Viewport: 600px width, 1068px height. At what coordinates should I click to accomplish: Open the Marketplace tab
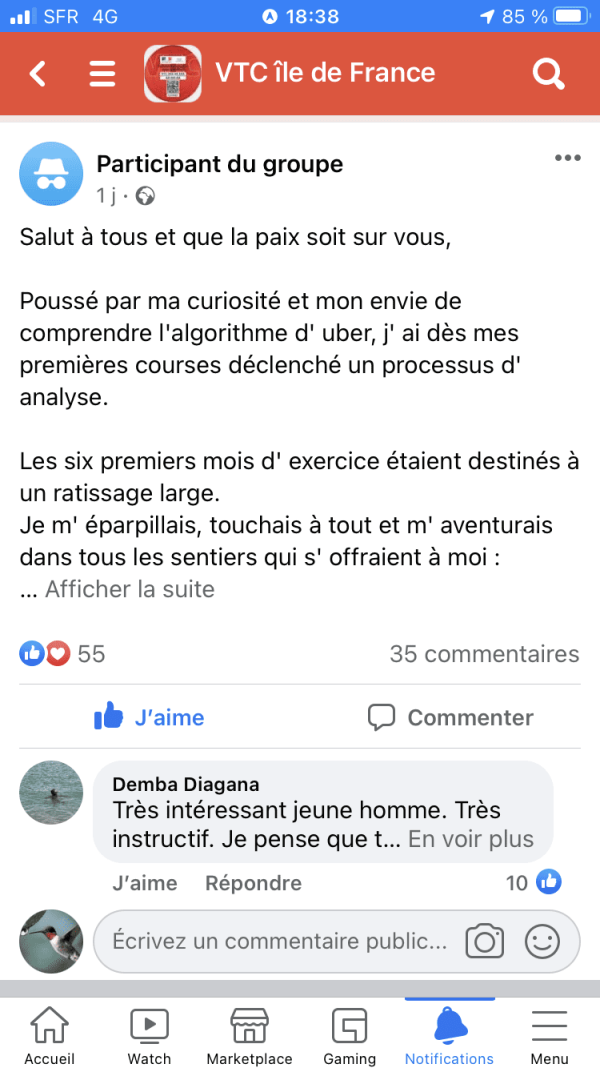(249, 1034)
